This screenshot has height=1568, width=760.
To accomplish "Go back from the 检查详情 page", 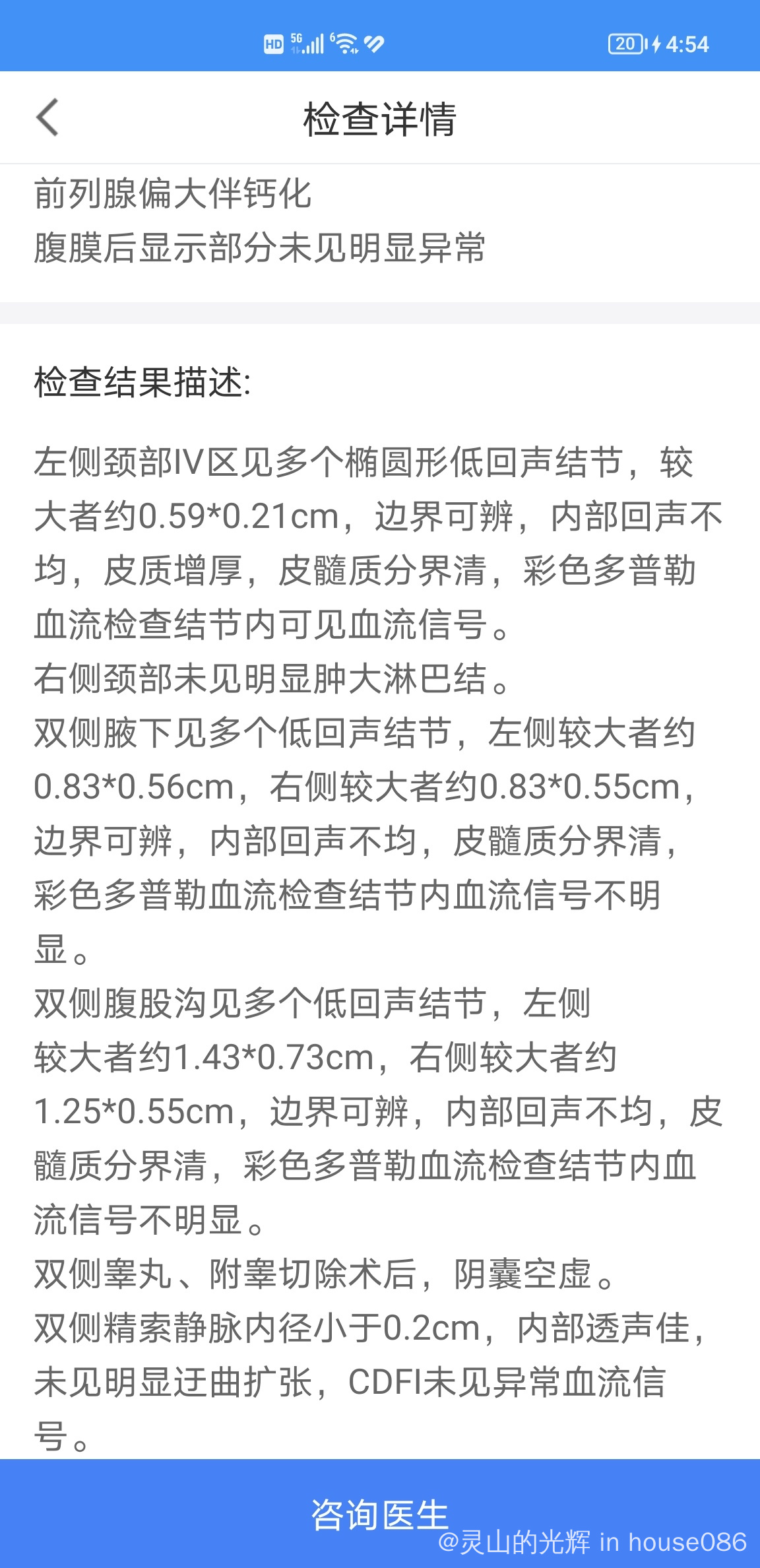I will [x=47, y=117].
